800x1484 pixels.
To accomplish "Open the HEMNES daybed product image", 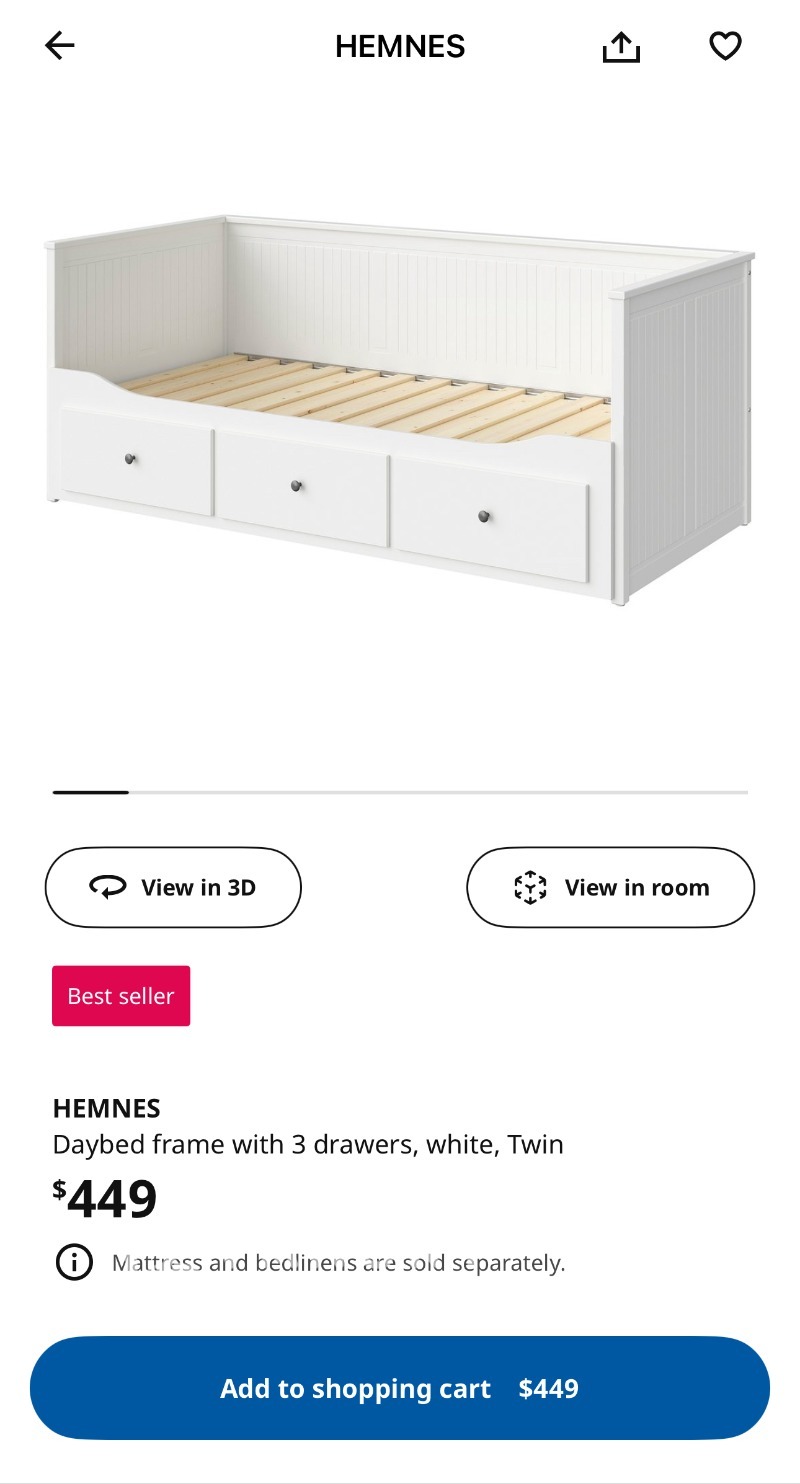I will click(x=400, y=410).
